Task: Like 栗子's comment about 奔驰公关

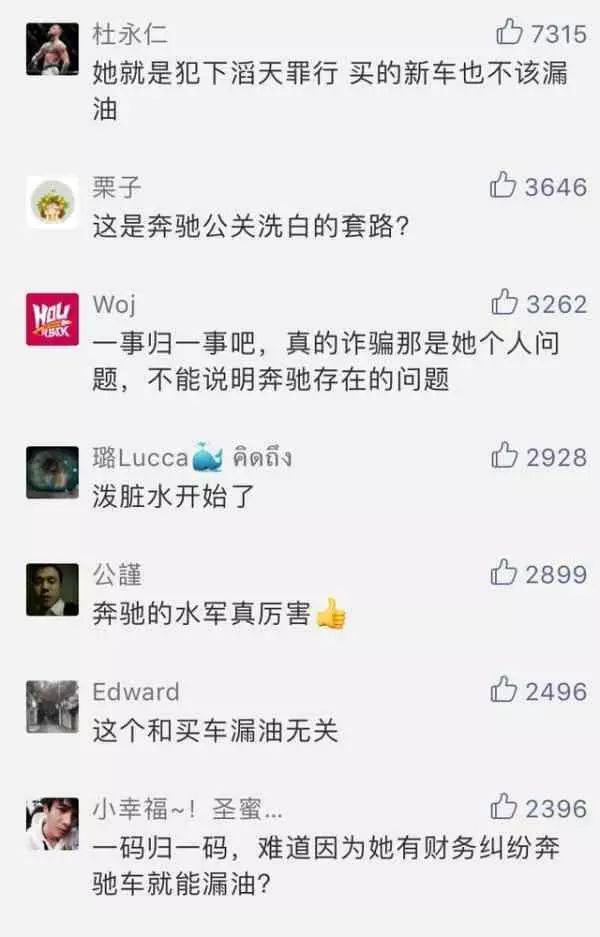Action: (503, 185)
